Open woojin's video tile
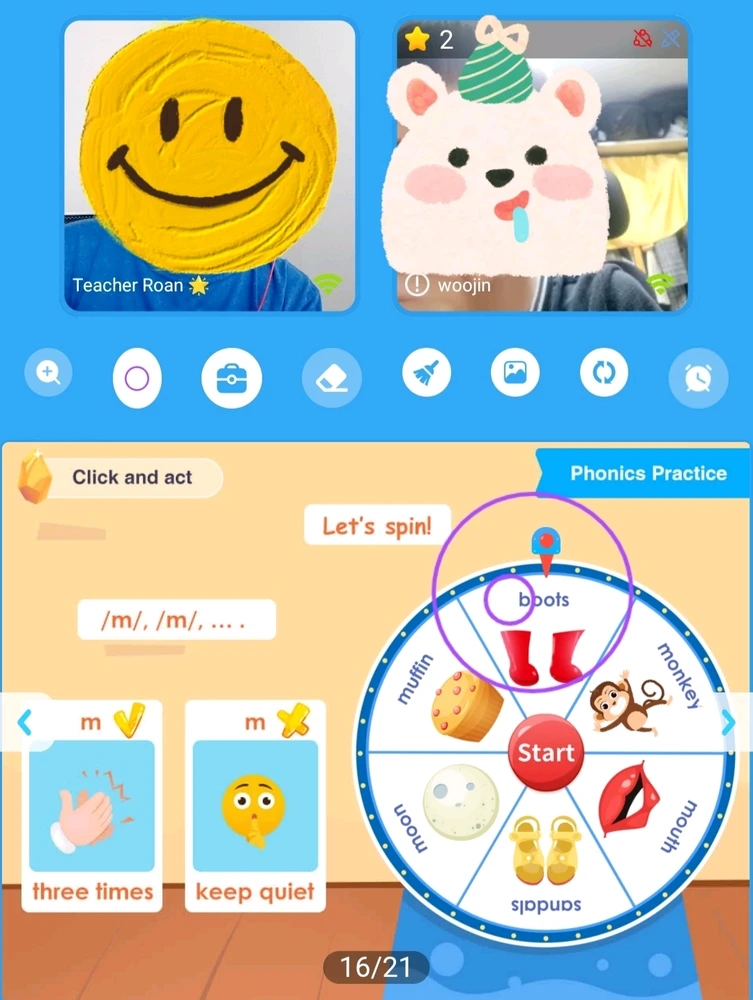Image resolution: width=753 pixels, height=1000 pixels. [x=541, y=165]
